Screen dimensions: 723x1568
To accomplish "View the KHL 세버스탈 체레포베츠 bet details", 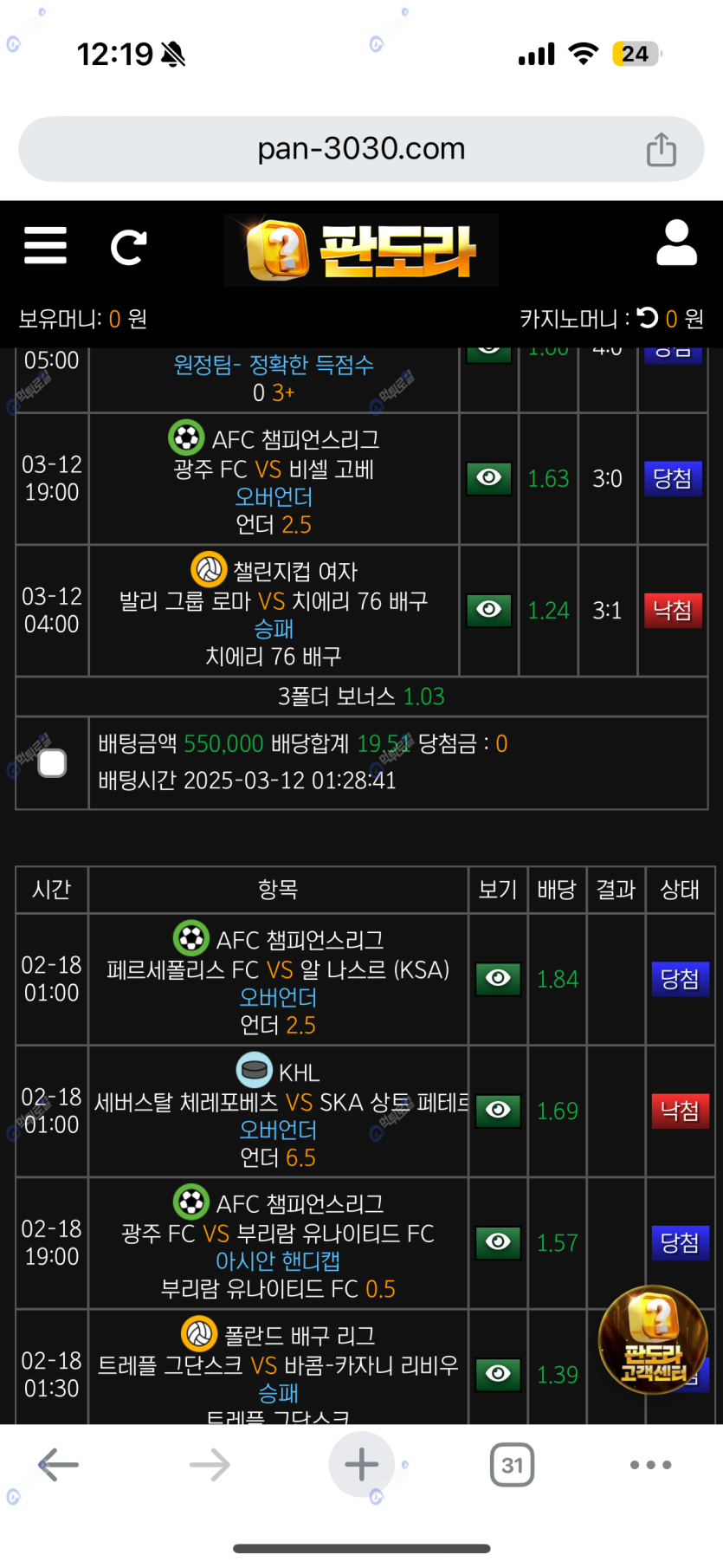I will click(x=498, y=1111).
